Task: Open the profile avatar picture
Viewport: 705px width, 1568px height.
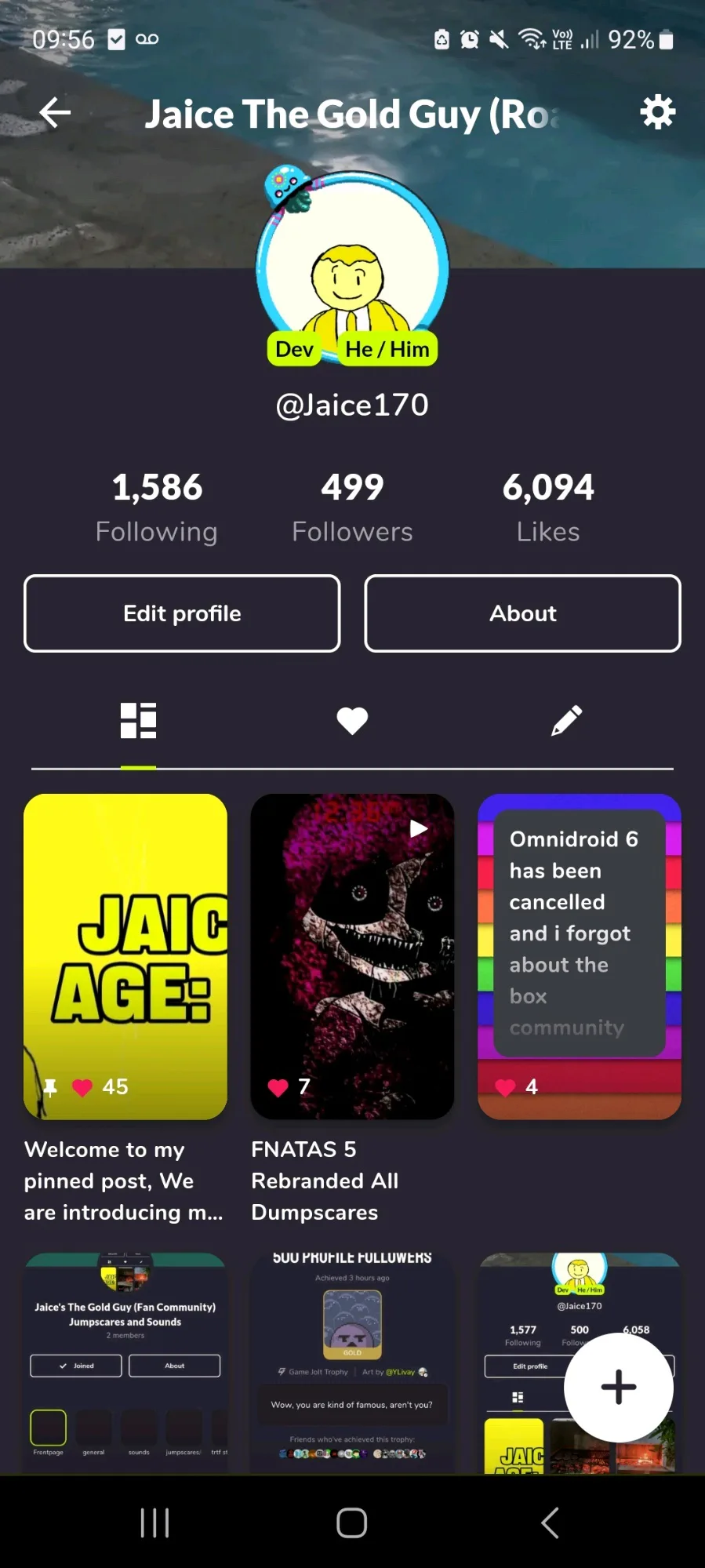Action: pyautogui.click(x=352, y=267)
